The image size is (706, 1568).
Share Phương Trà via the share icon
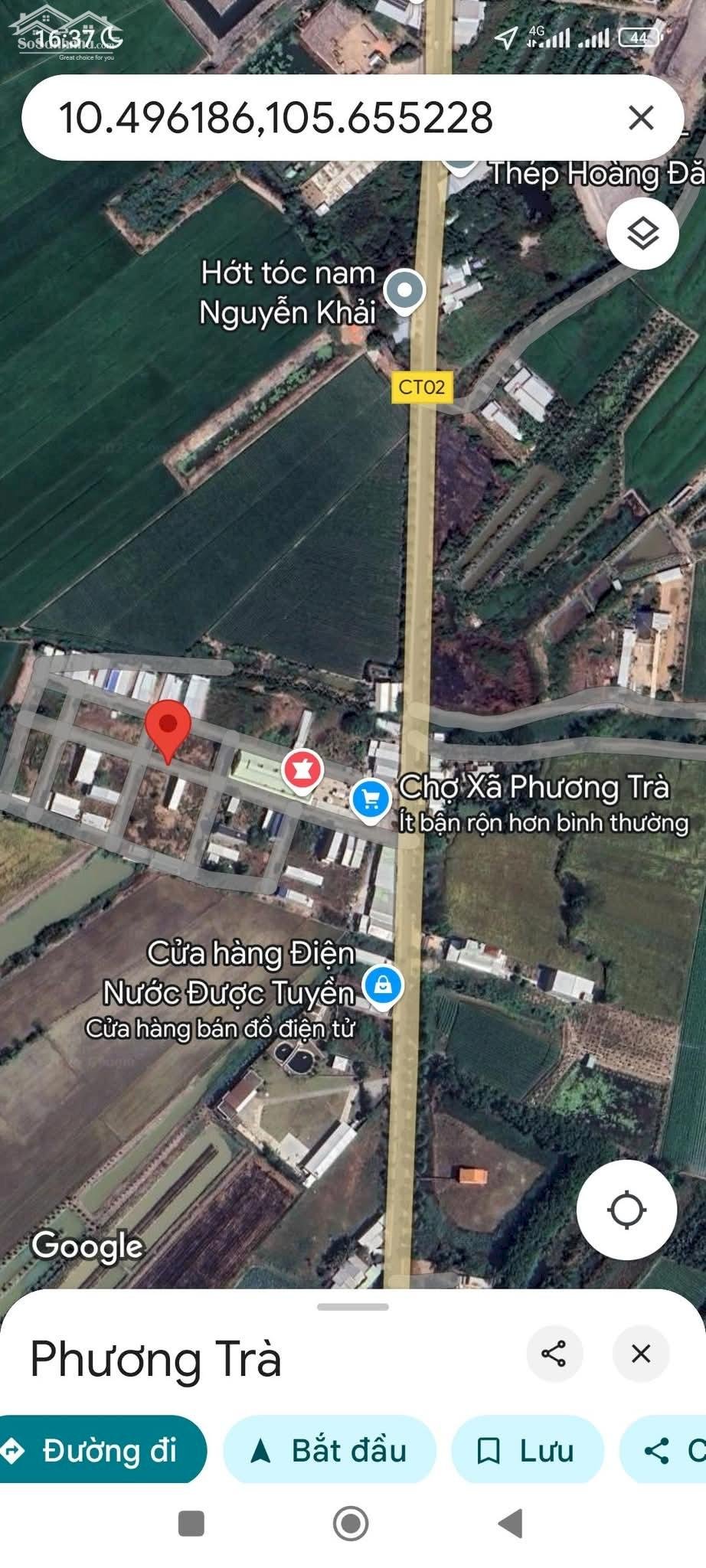pyautogui.click(x=554, y=1353)
